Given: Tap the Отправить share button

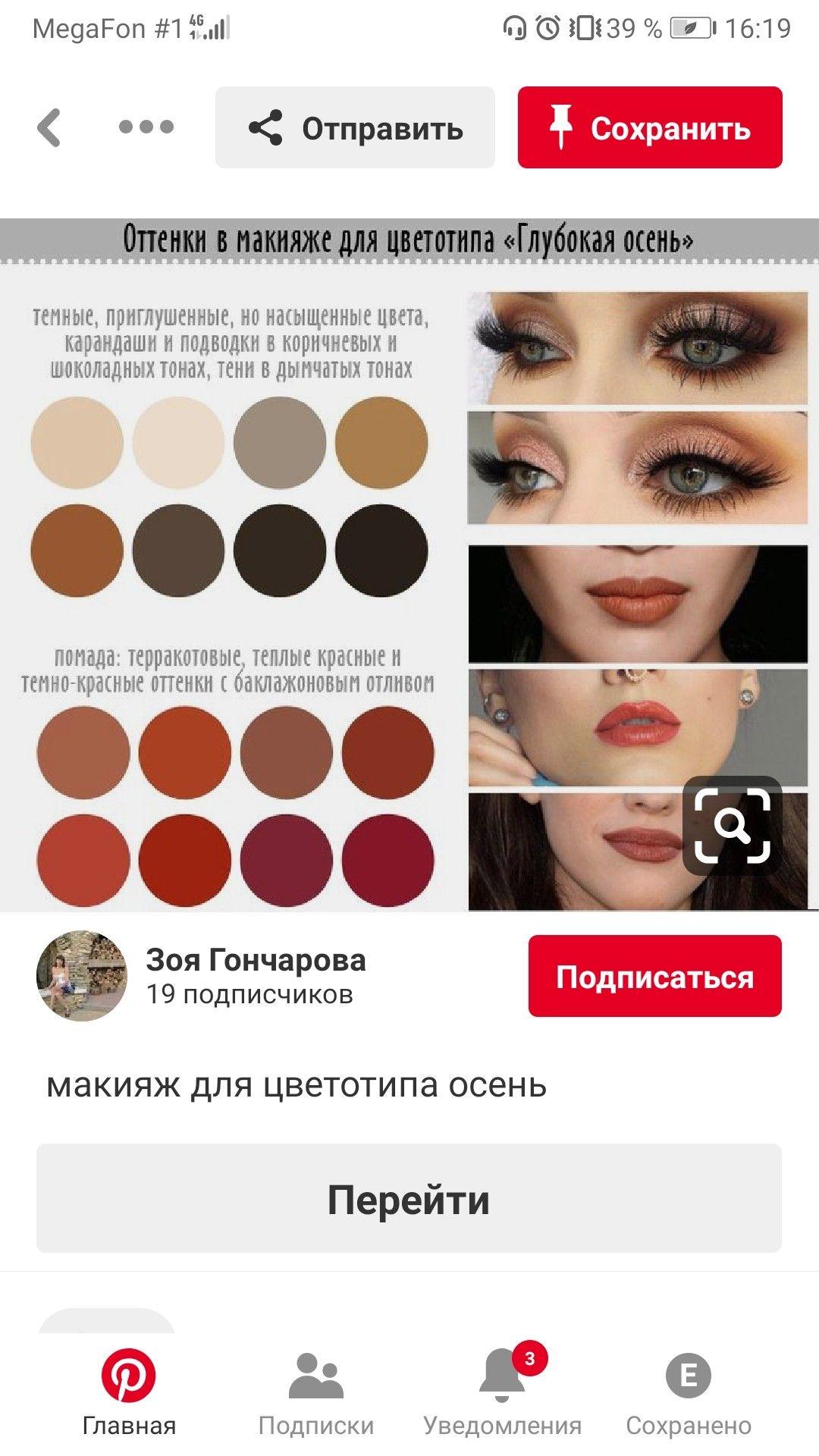Looking at the screenshot, I should coord(355,127).
